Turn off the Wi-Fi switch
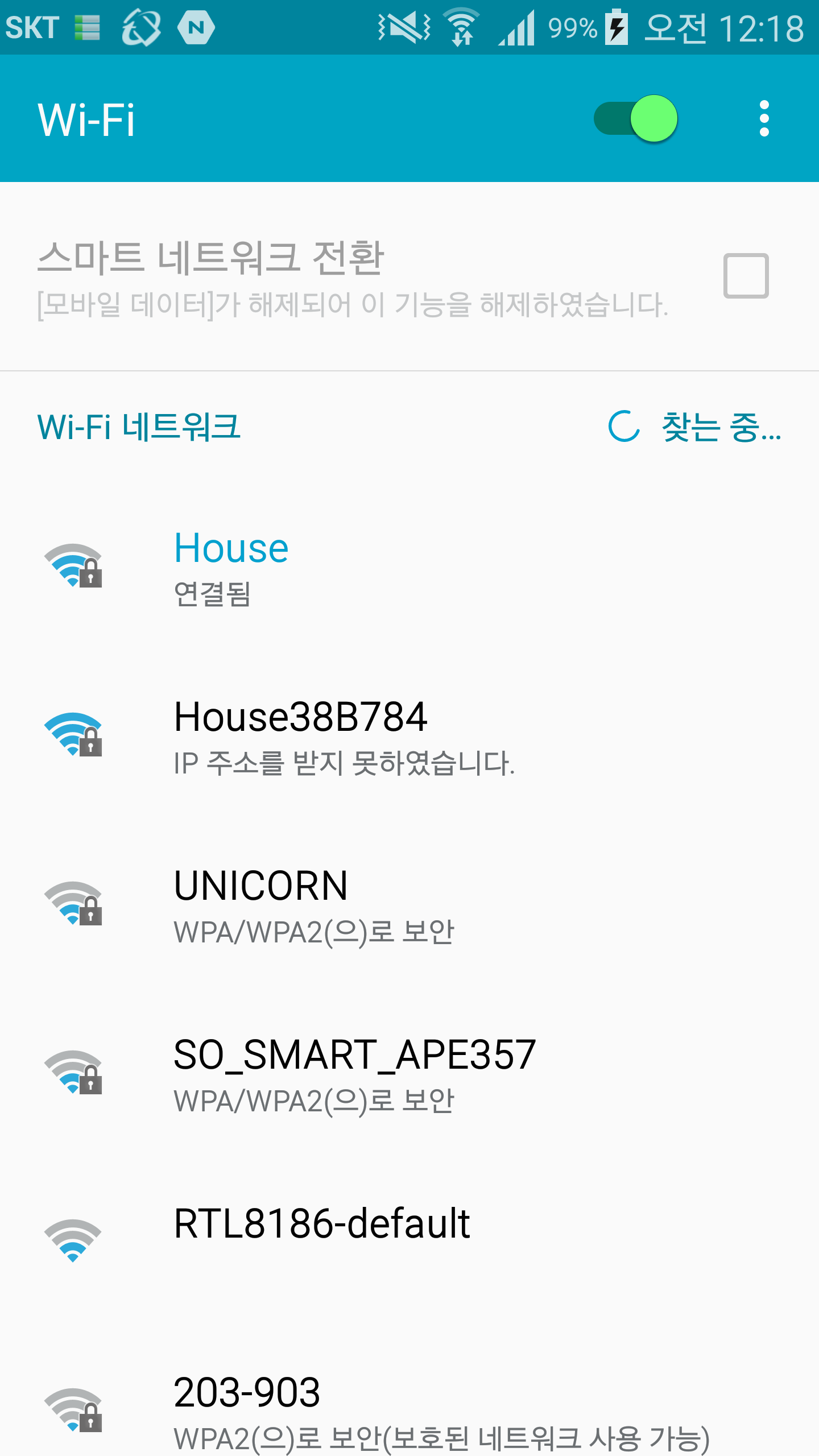 point(636,118)
